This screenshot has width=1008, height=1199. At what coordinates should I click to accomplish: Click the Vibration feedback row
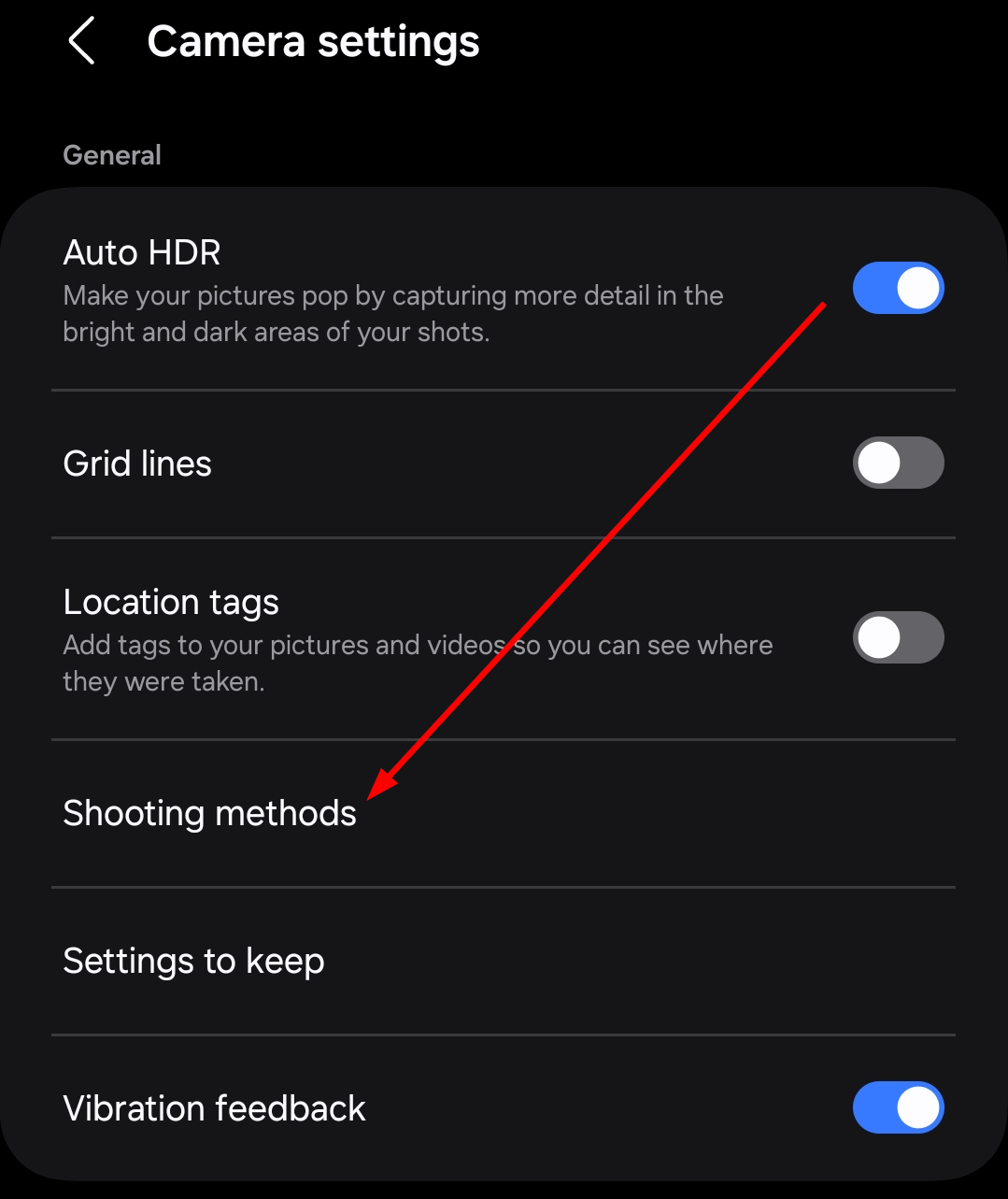click(x=374, y=1107)
